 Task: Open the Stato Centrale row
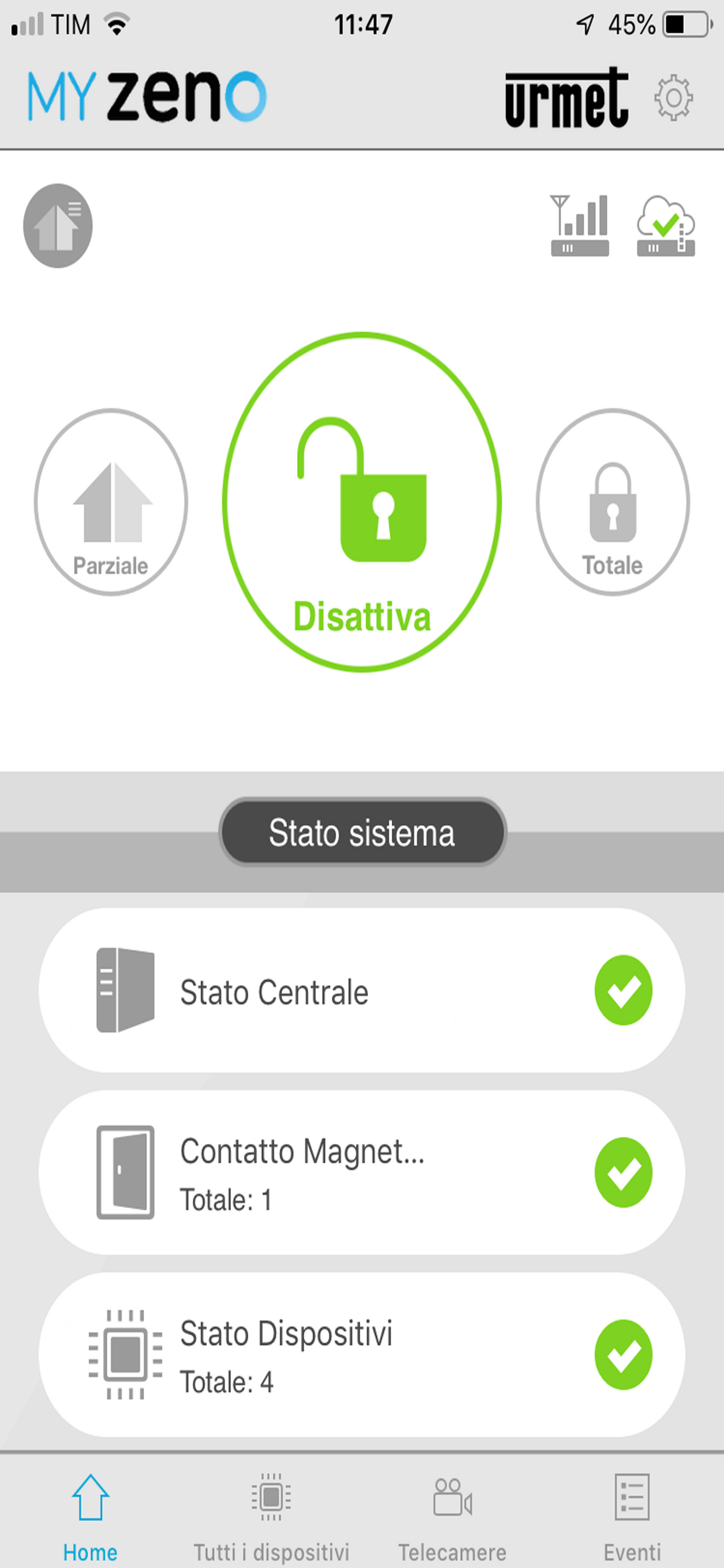(x=362, y=991)
